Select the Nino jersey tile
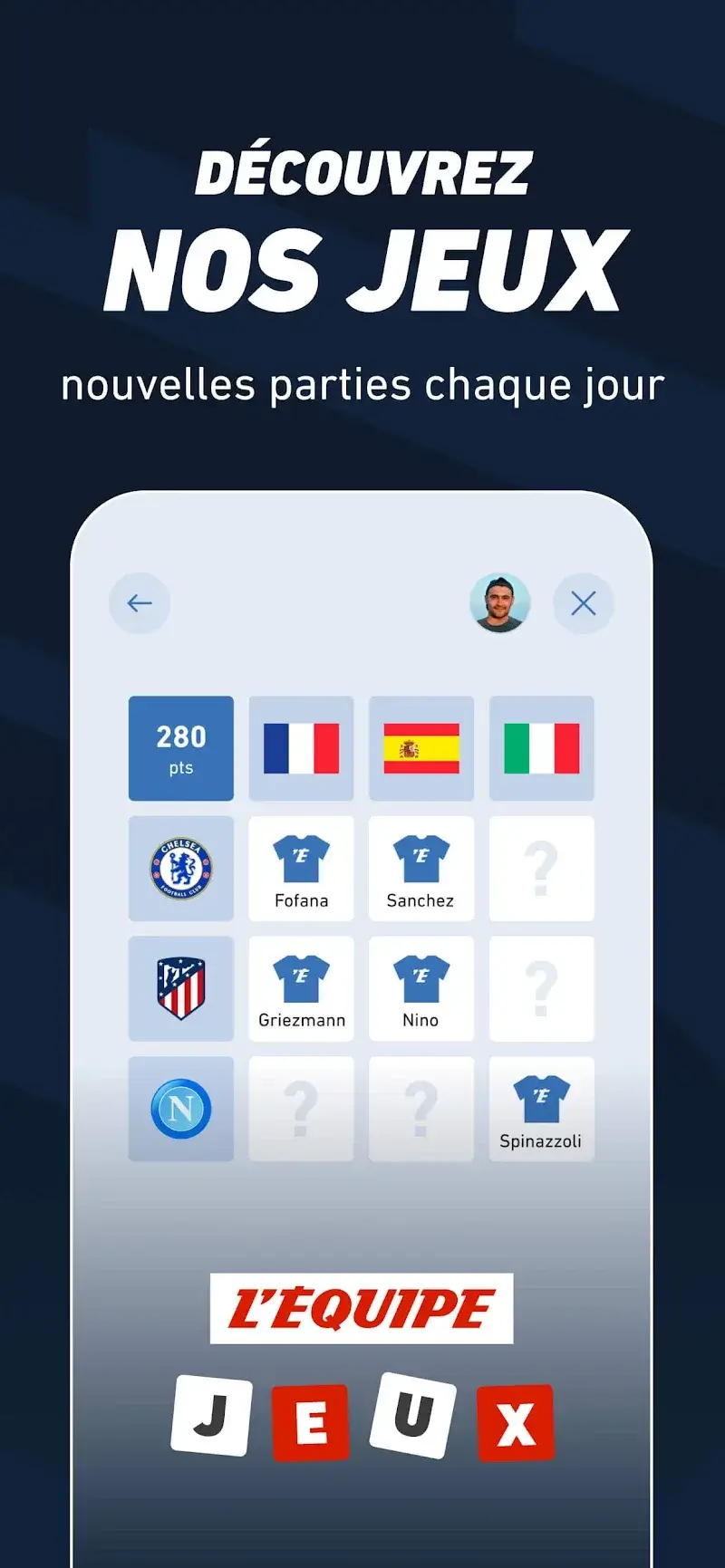Screen dimensions: 725x1568 [420, 988]
